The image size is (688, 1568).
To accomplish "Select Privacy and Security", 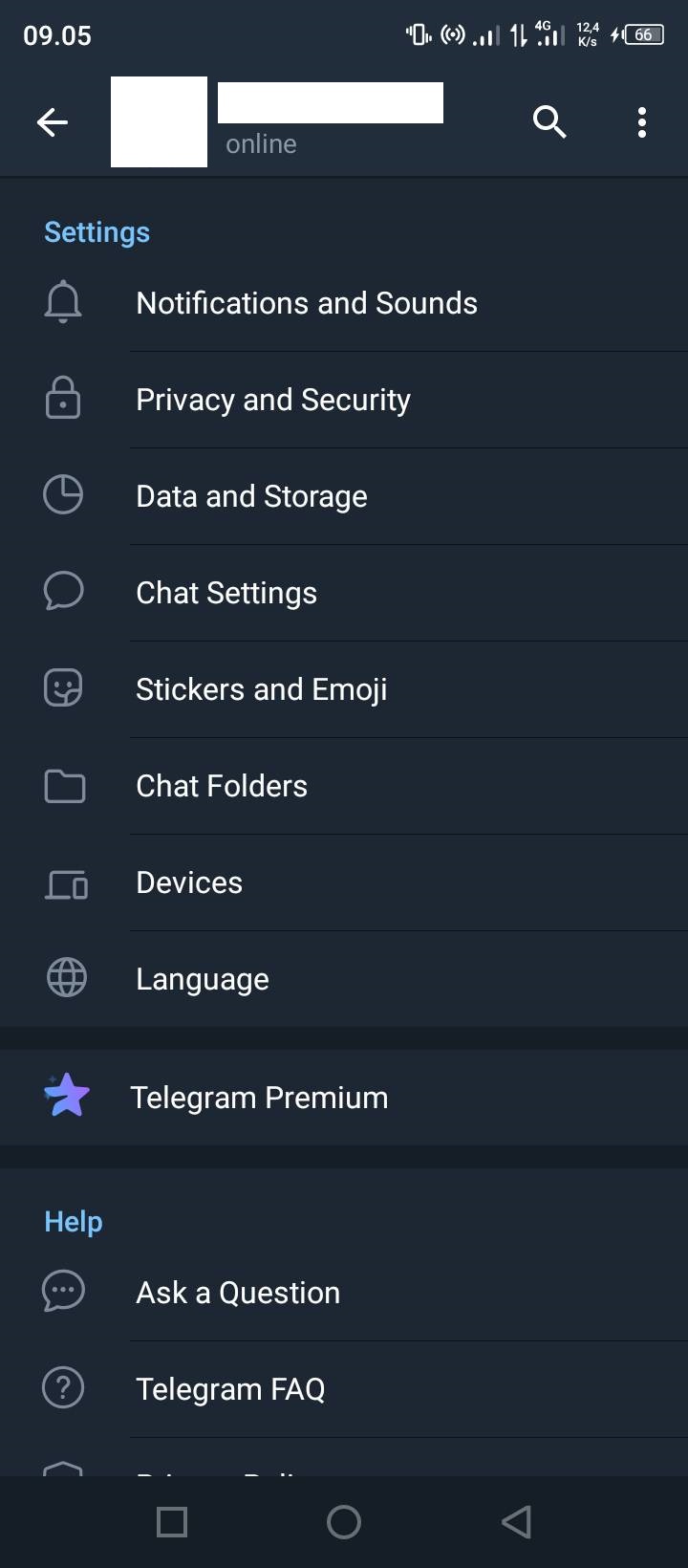I will coord(272,399).
